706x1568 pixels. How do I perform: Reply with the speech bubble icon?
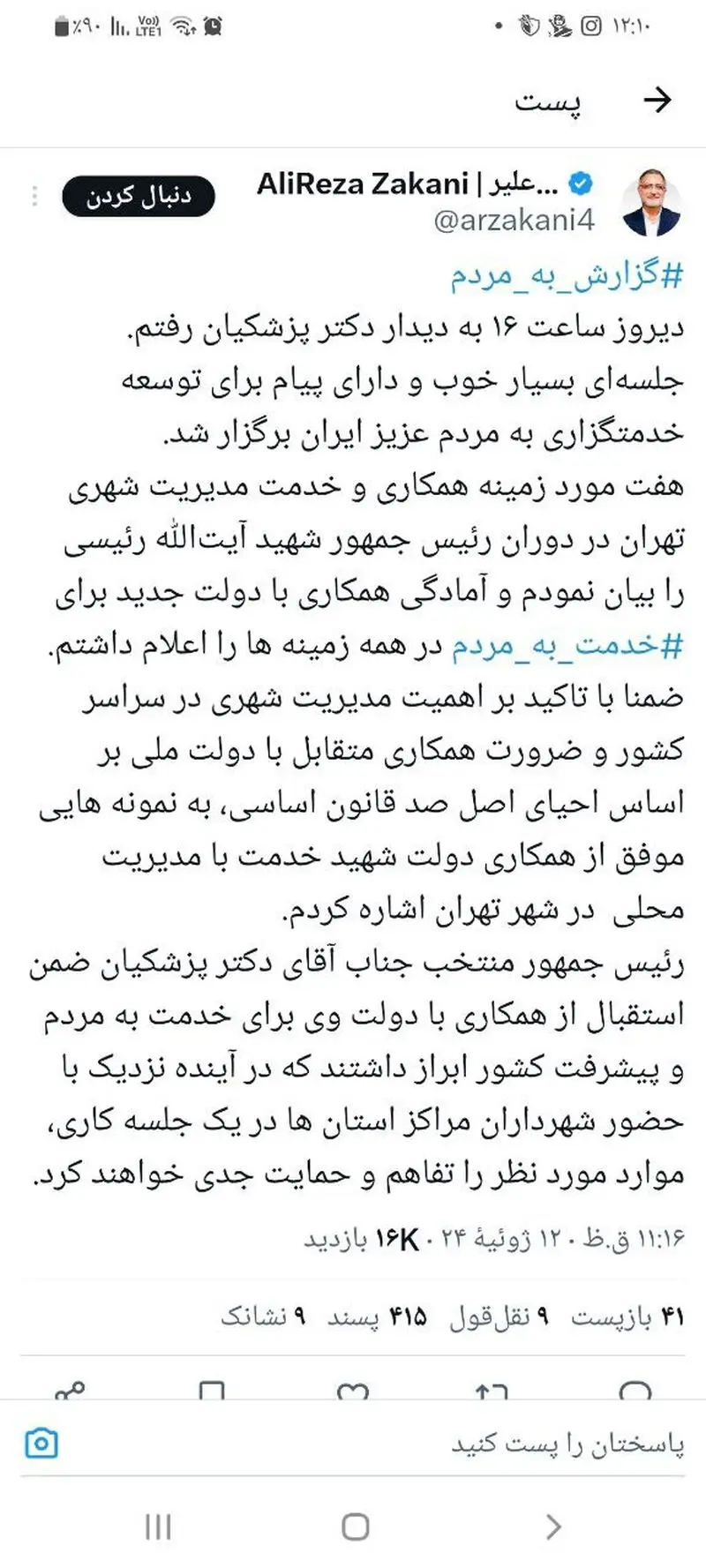pyautogui.click(x=635, y=1392)
